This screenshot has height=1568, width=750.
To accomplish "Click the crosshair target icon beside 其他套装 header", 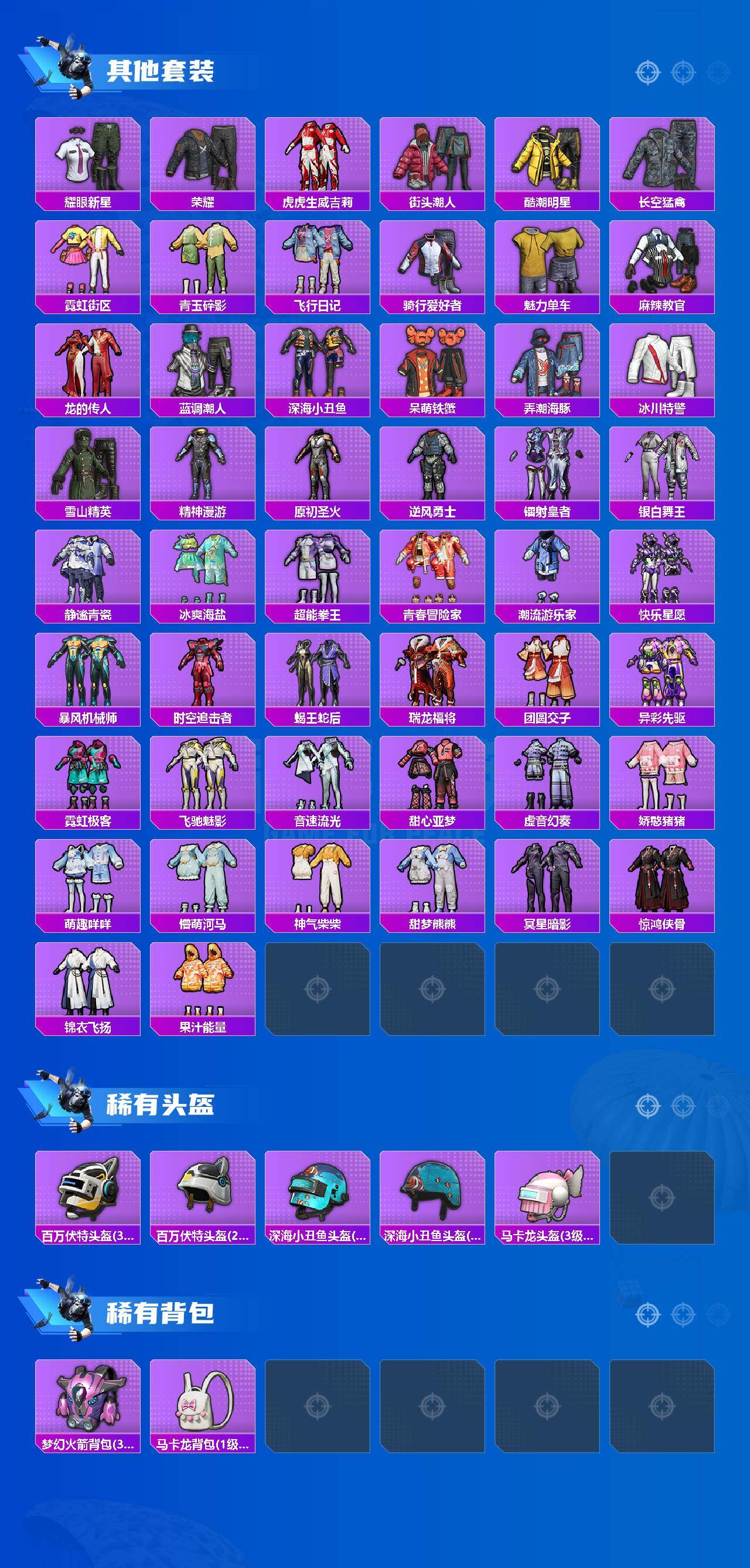I will 647,71.
